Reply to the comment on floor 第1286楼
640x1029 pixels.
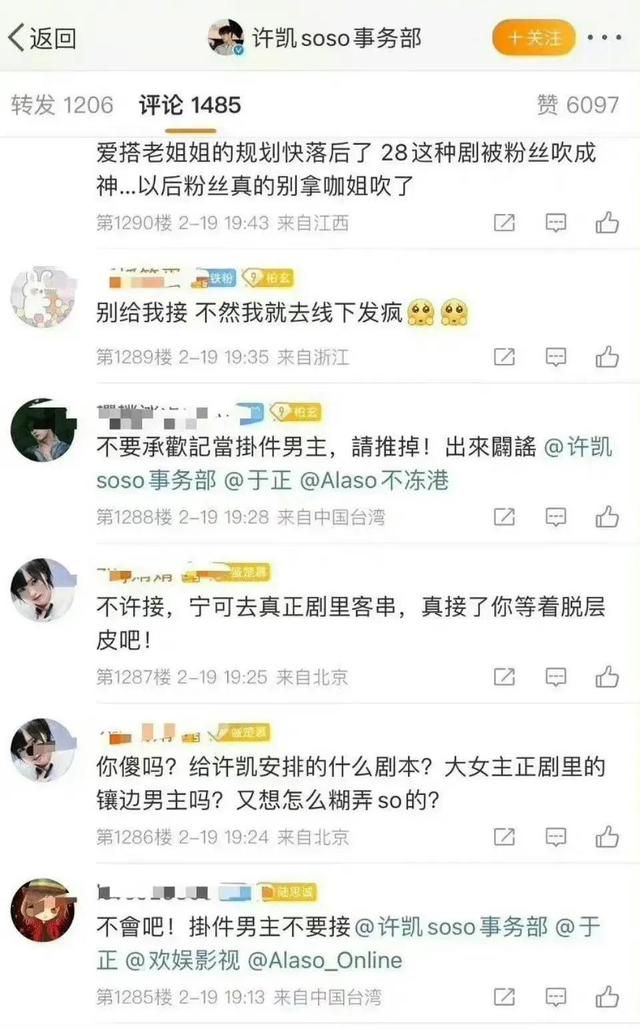pyautogui.click(x=556, y=837)
